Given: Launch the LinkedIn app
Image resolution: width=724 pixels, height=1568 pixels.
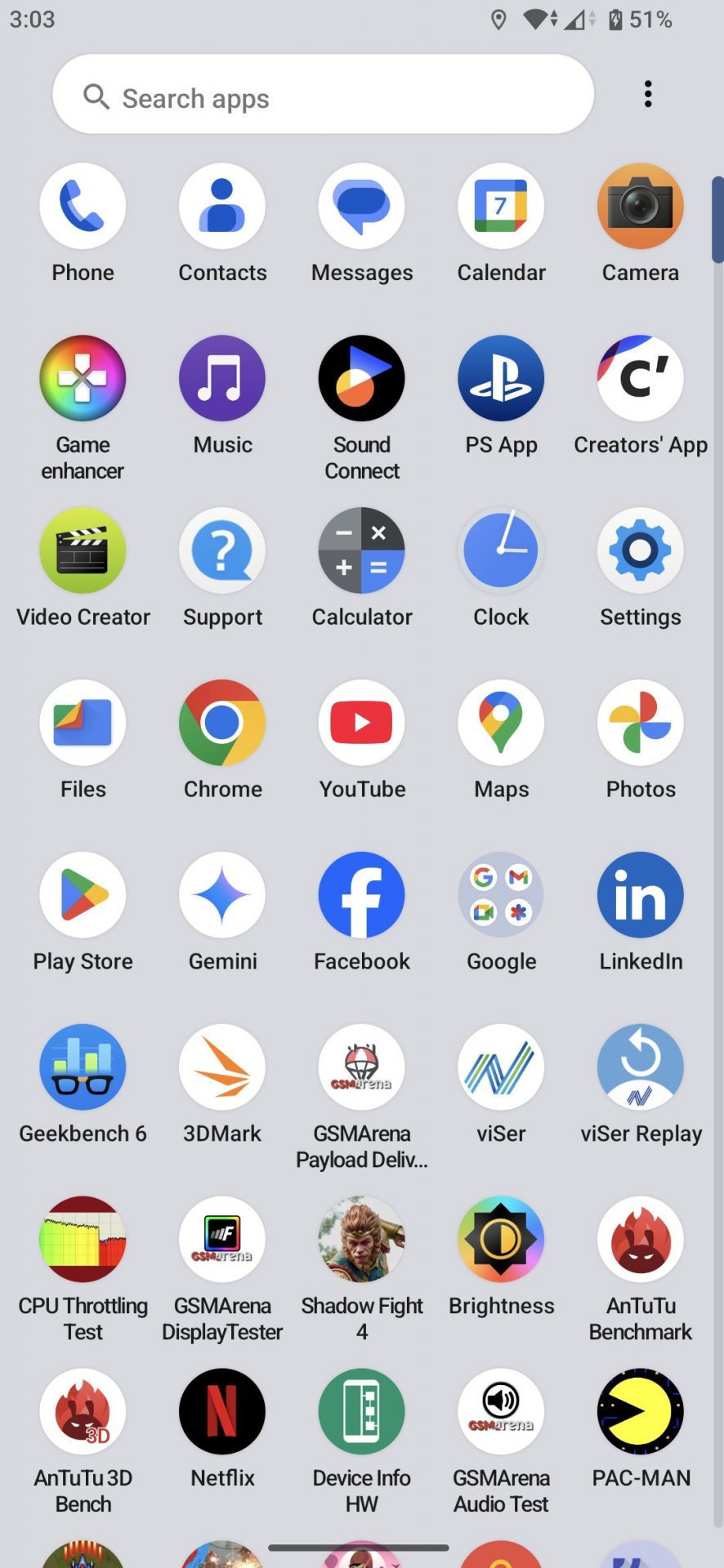Looking at the screenshot, I should [640, 896].
